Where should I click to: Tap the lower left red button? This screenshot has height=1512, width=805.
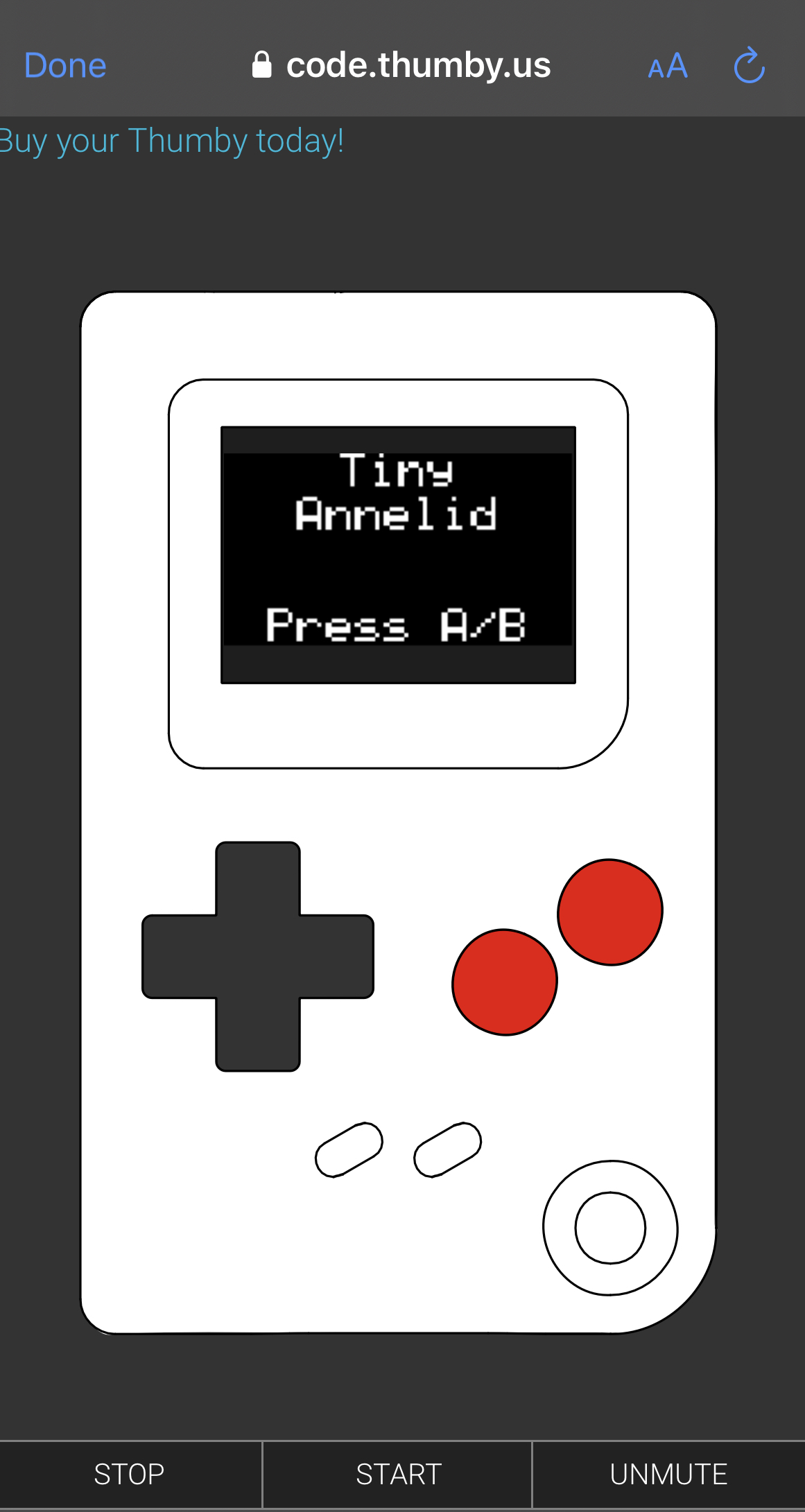click(x=505, y=982)
